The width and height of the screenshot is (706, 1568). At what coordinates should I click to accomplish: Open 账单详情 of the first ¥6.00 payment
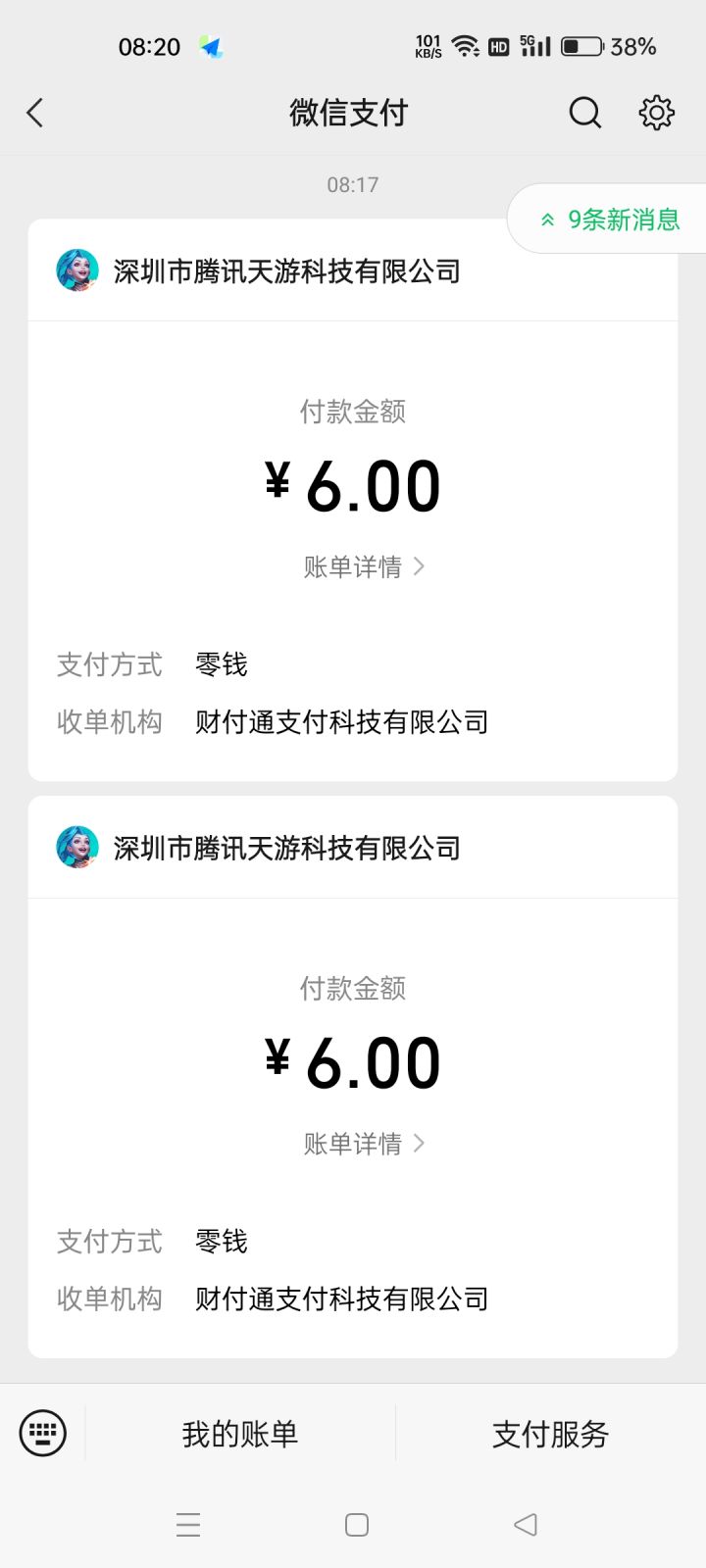[353, 566]
